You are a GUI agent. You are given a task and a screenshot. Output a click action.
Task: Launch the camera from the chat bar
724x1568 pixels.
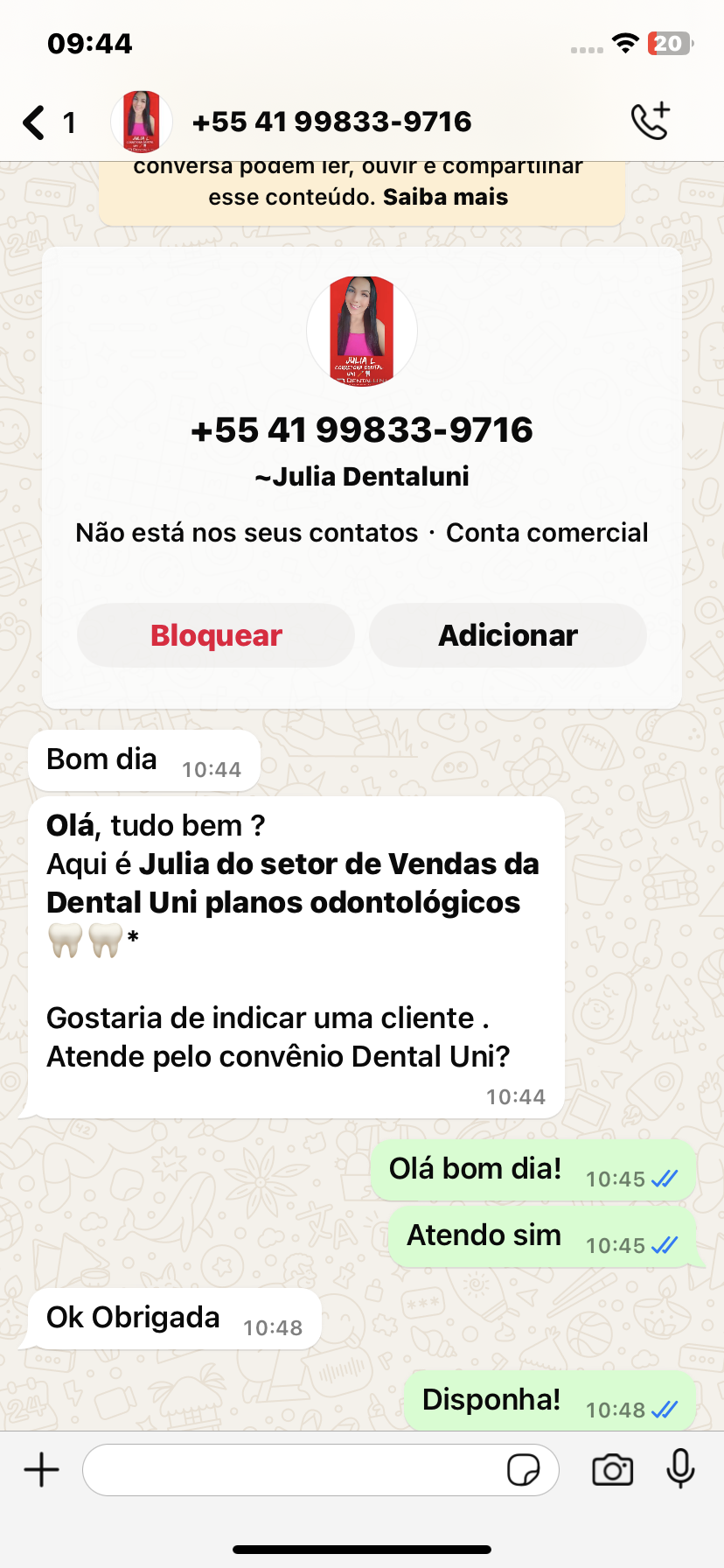pyautogui.click(x=612, y=1470)
